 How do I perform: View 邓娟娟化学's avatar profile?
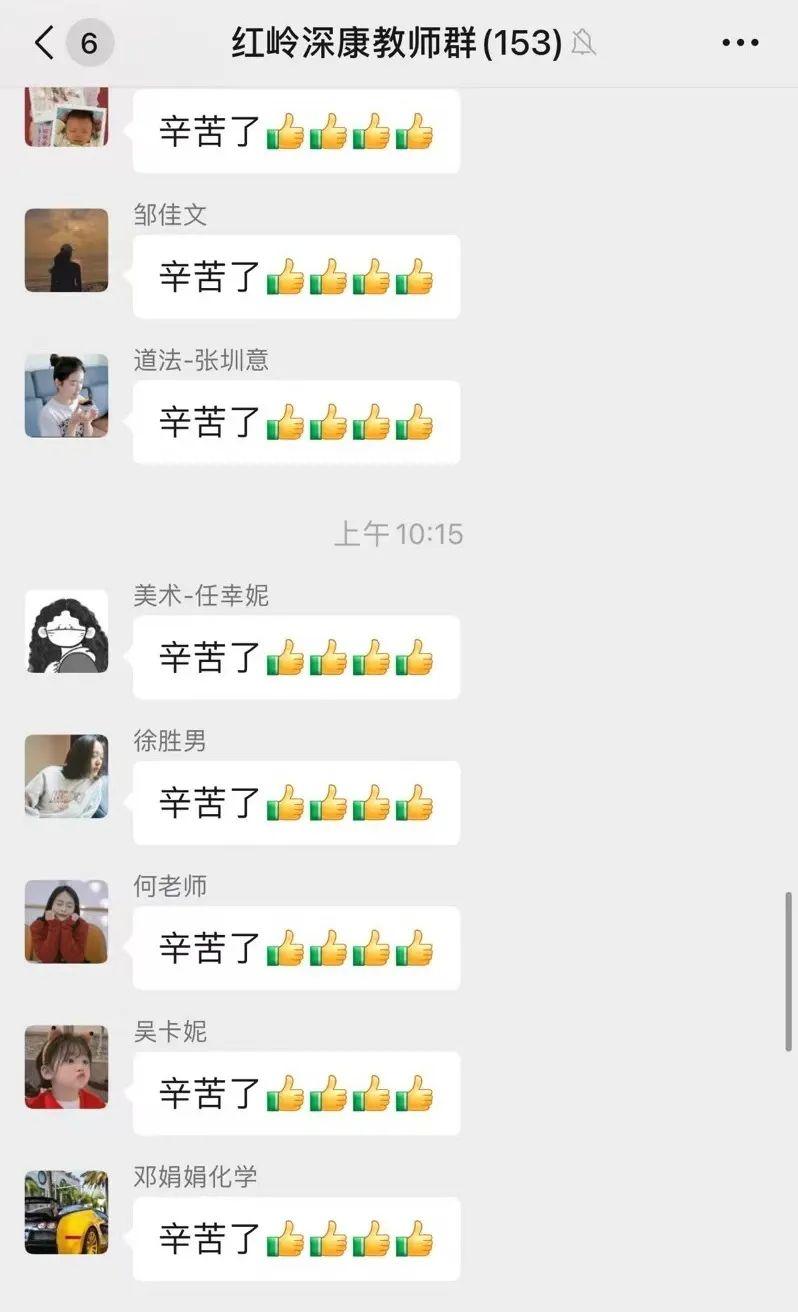(x=66, y=1212)
